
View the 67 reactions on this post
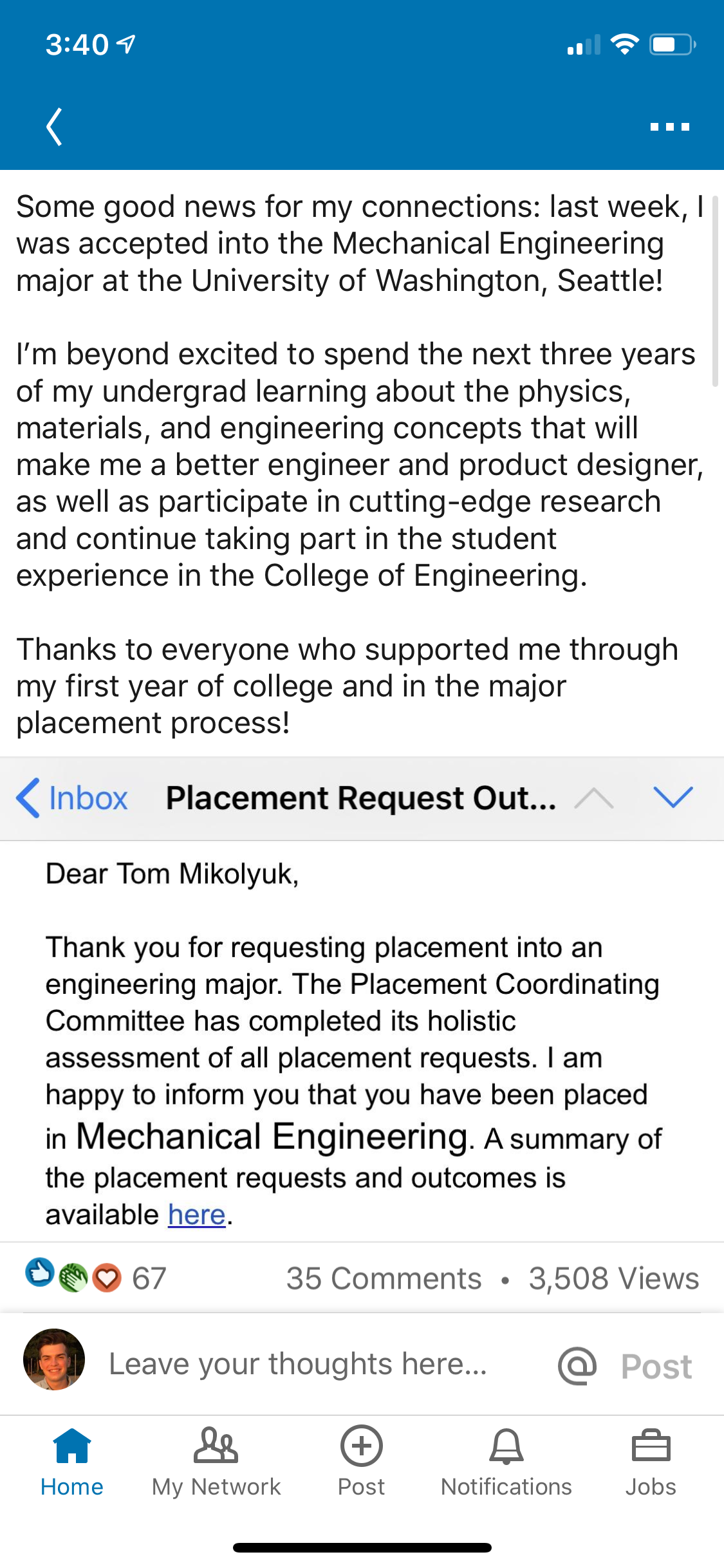point(96,1277)
